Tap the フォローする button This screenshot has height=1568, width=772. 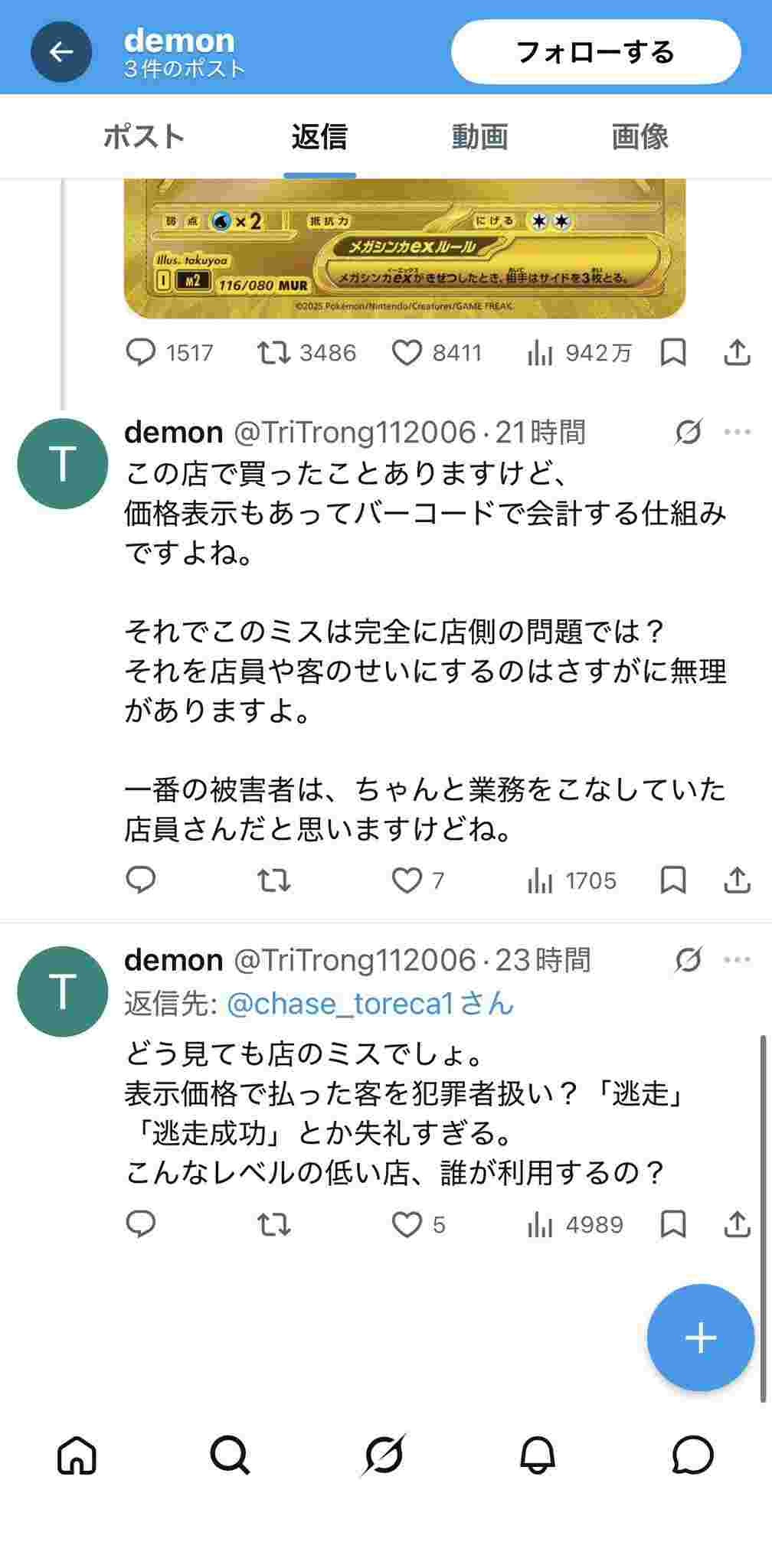[596, 52]
